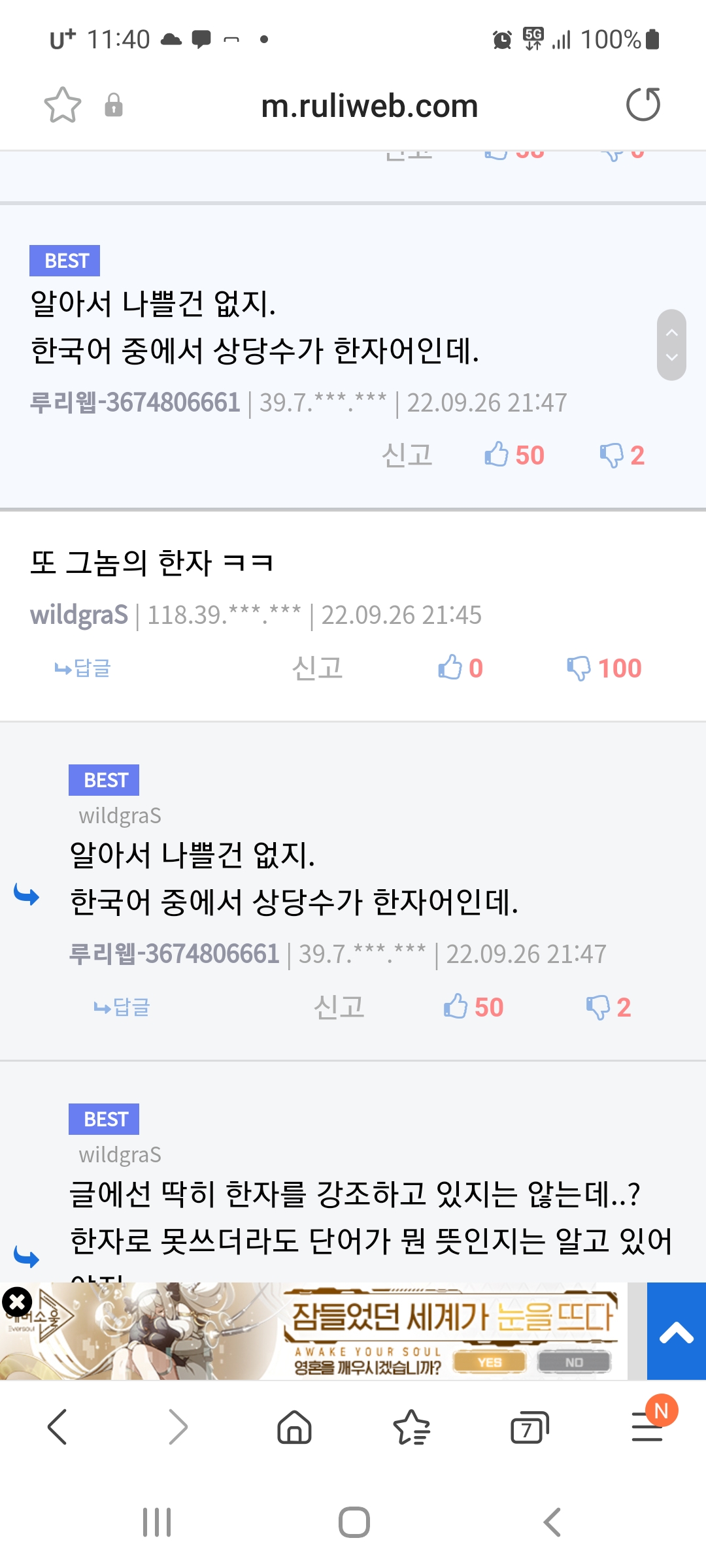Bookmark this page with the star icon

[62, 105]
